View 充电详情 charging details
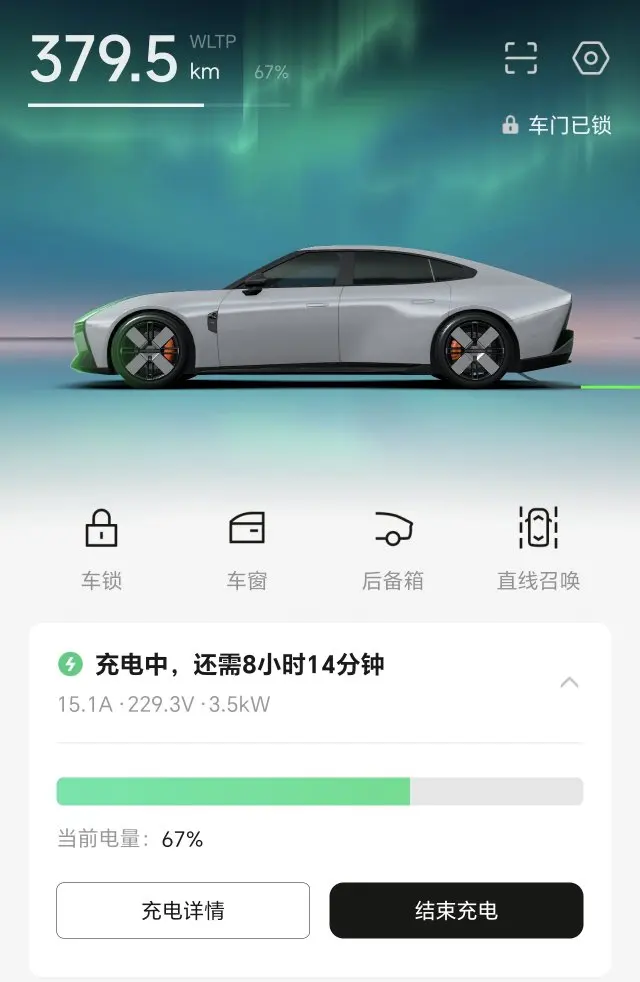This screenshot has height=982, width=640. click(x=183, y=910)
